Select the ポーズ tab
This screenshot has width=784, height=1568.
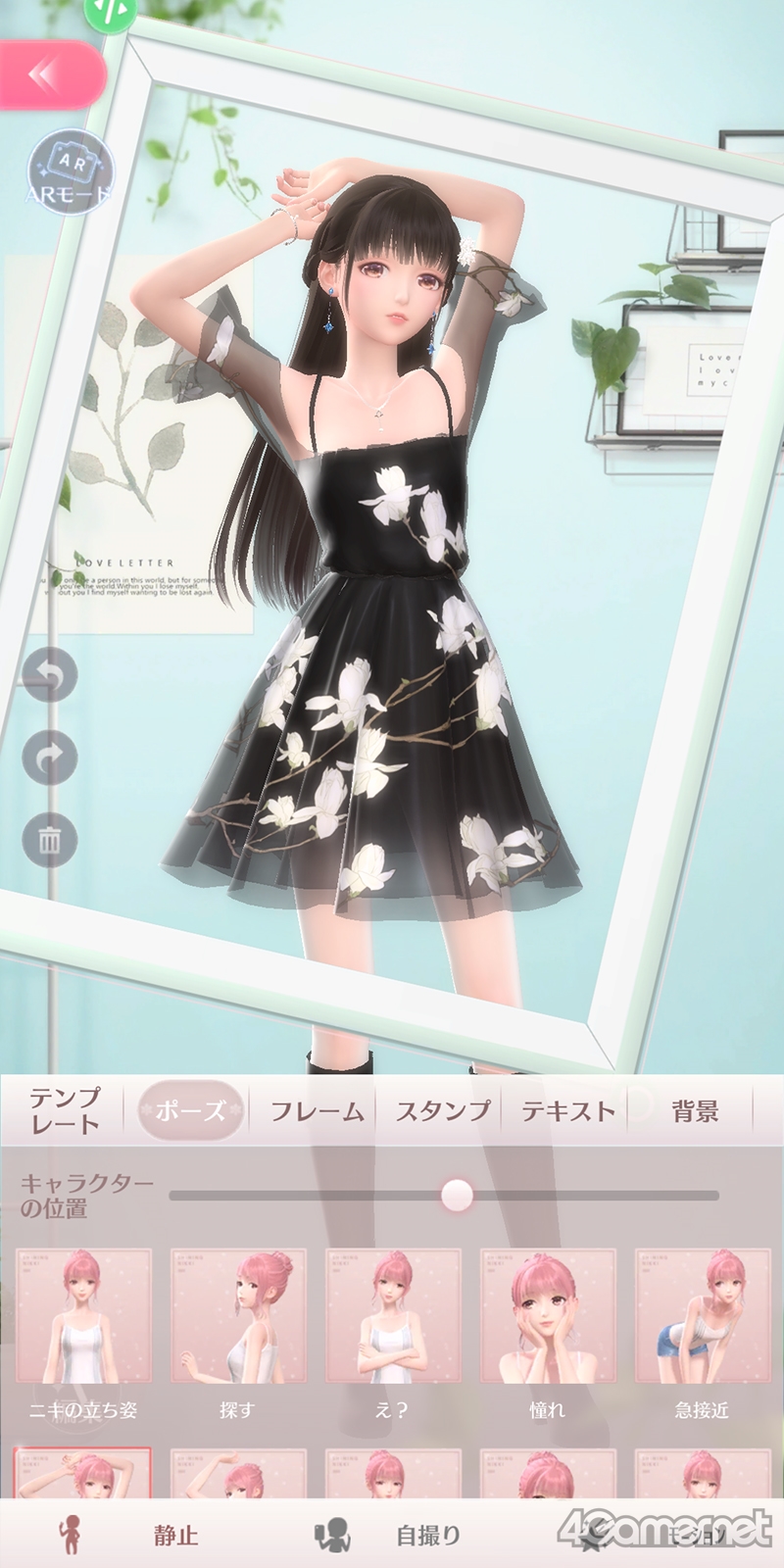(x=190, y=1110)
